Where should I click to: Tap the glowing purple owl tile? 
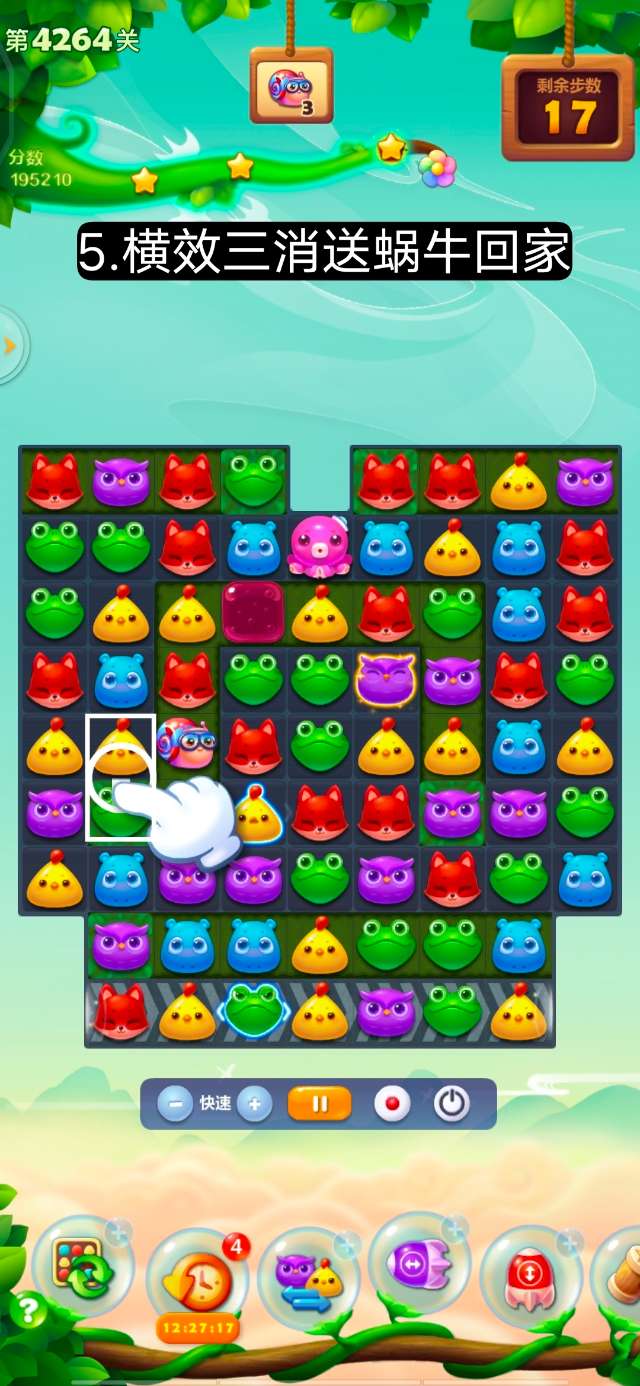click(386, 680)
